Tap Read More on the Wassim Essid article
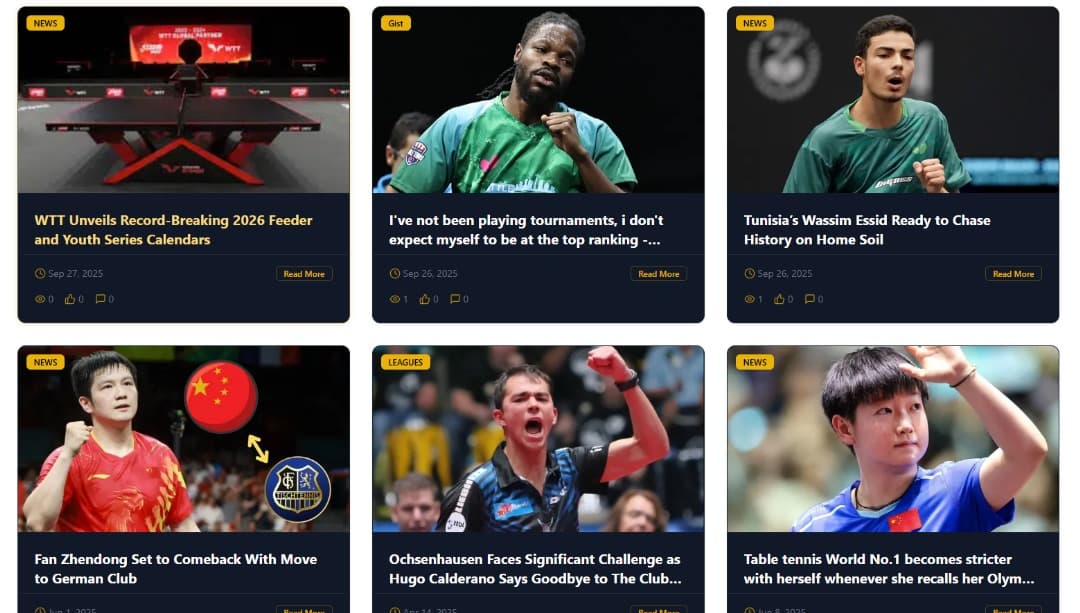This screenshot has height=613, width=1080. (x=1013, y=274)
